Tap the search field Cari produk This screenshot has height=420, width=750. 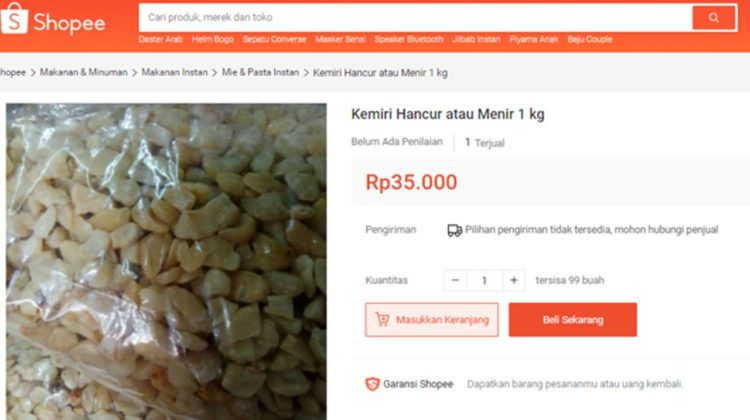pos(410,18)
